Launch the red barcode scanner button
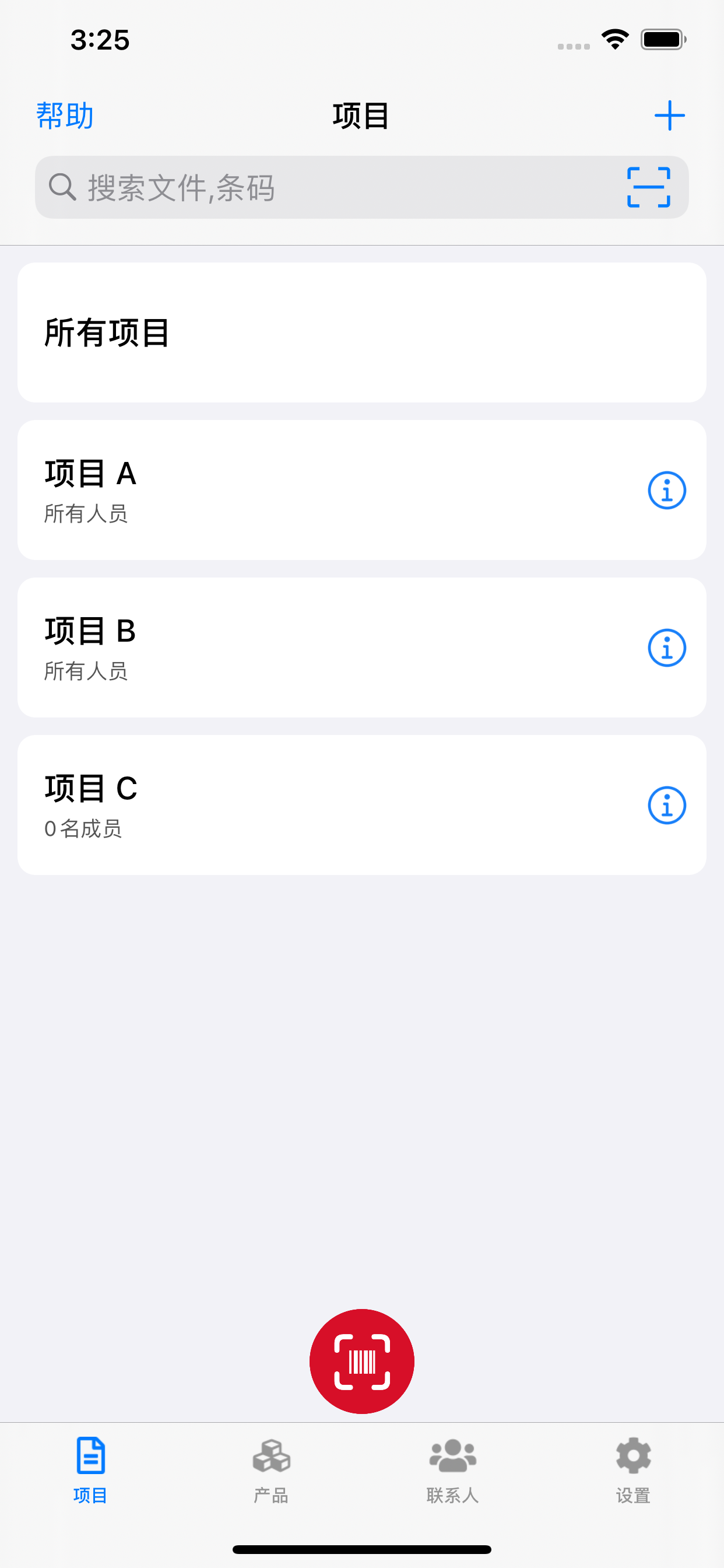The image size is (724, 1568). pyautogui.click(x=362, y=1361)
